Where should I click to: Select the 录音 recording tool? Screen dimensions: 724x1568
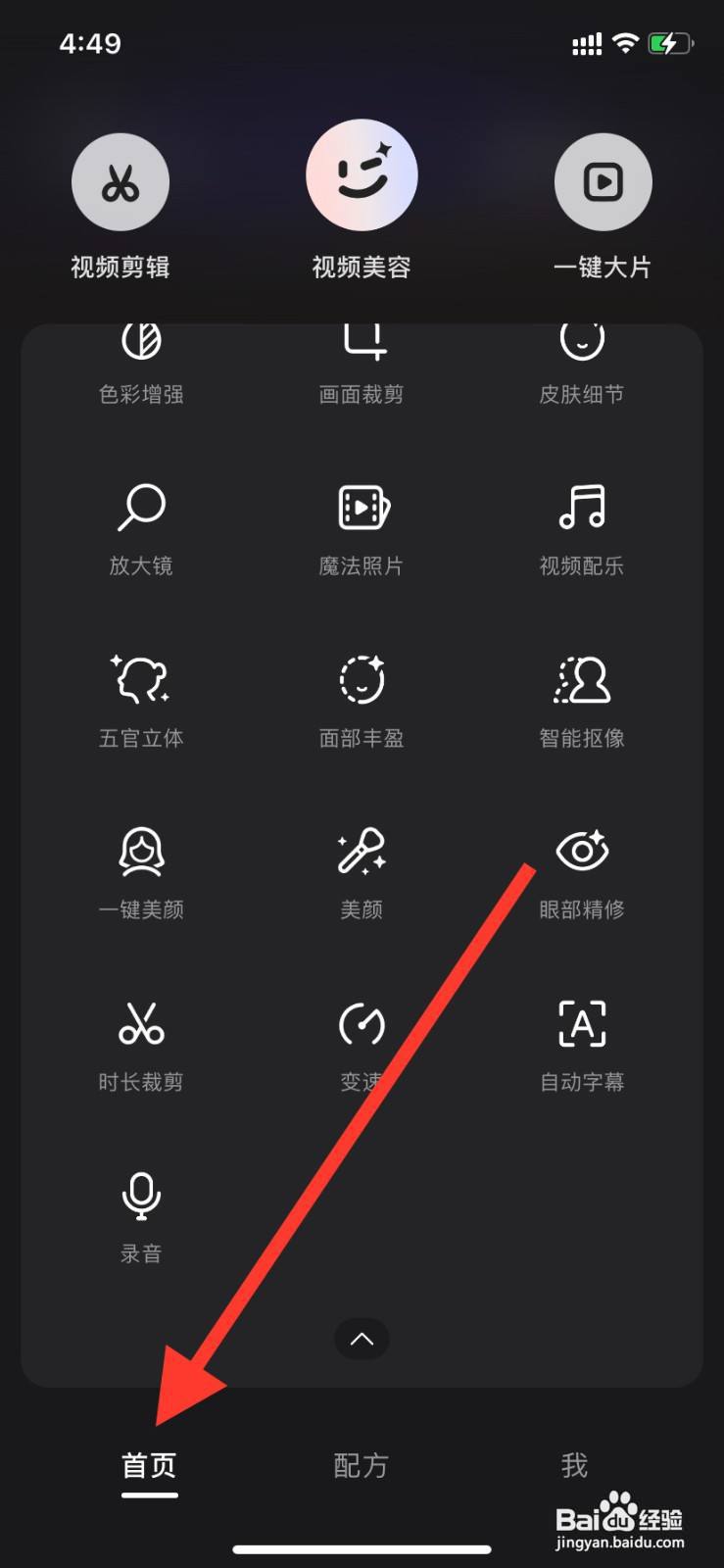click(x=141, y=1215)
